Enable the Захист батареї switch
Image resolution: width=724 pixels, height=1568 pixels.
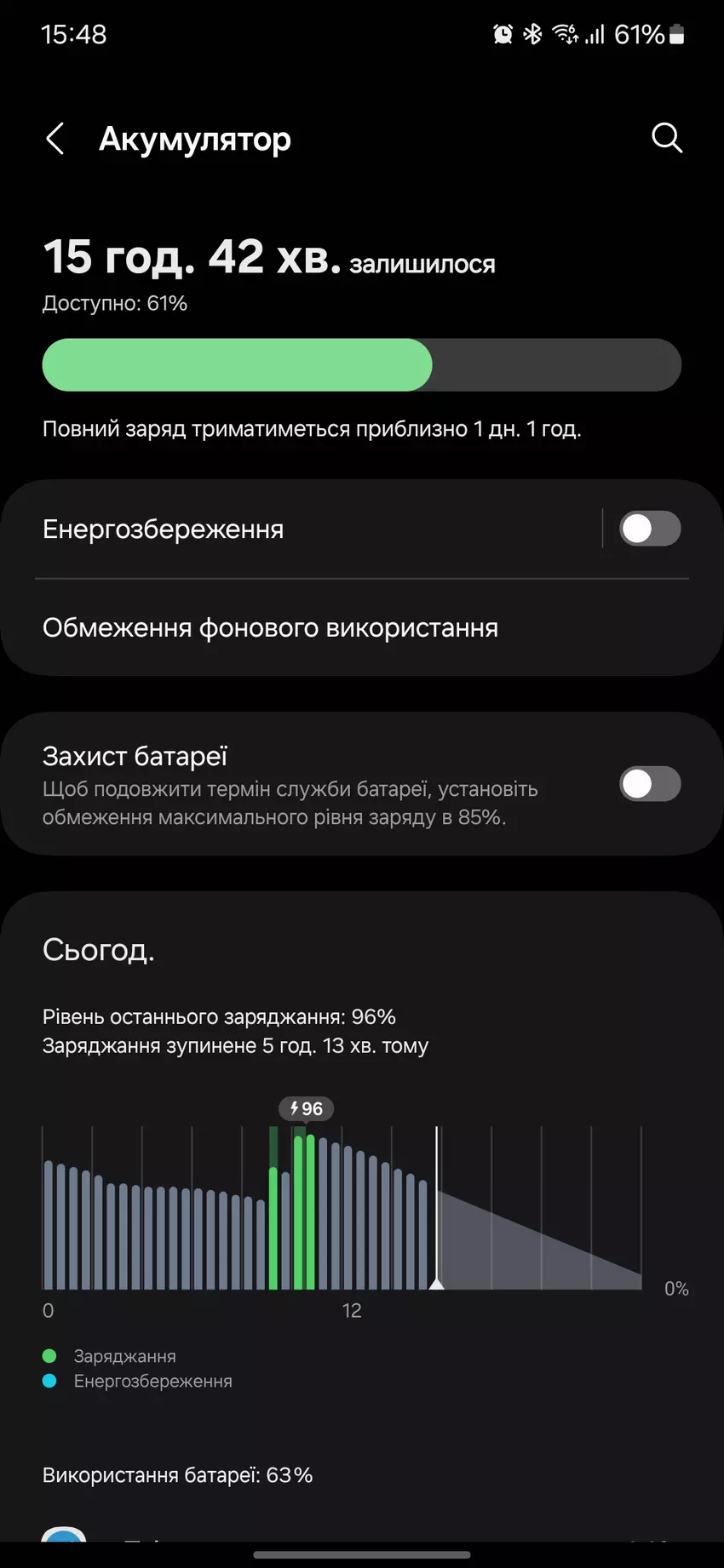[649, 784]
